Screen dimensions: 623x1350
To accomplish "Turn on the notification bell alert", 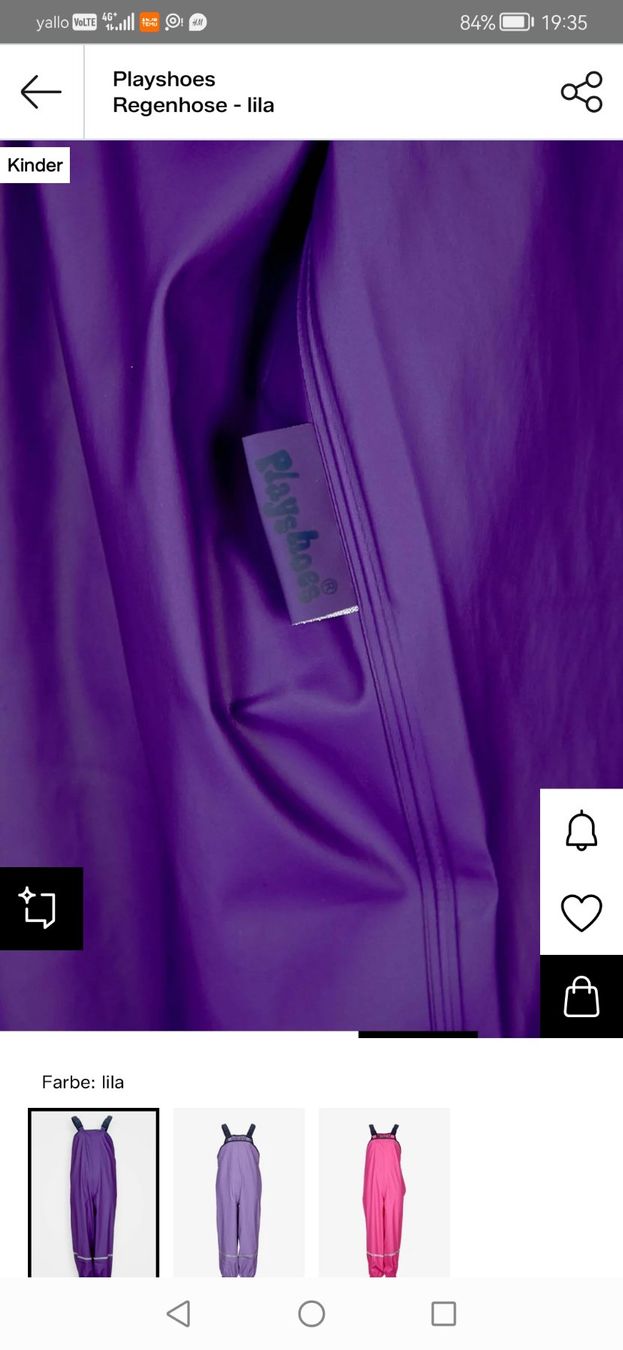I will [581, 831].
